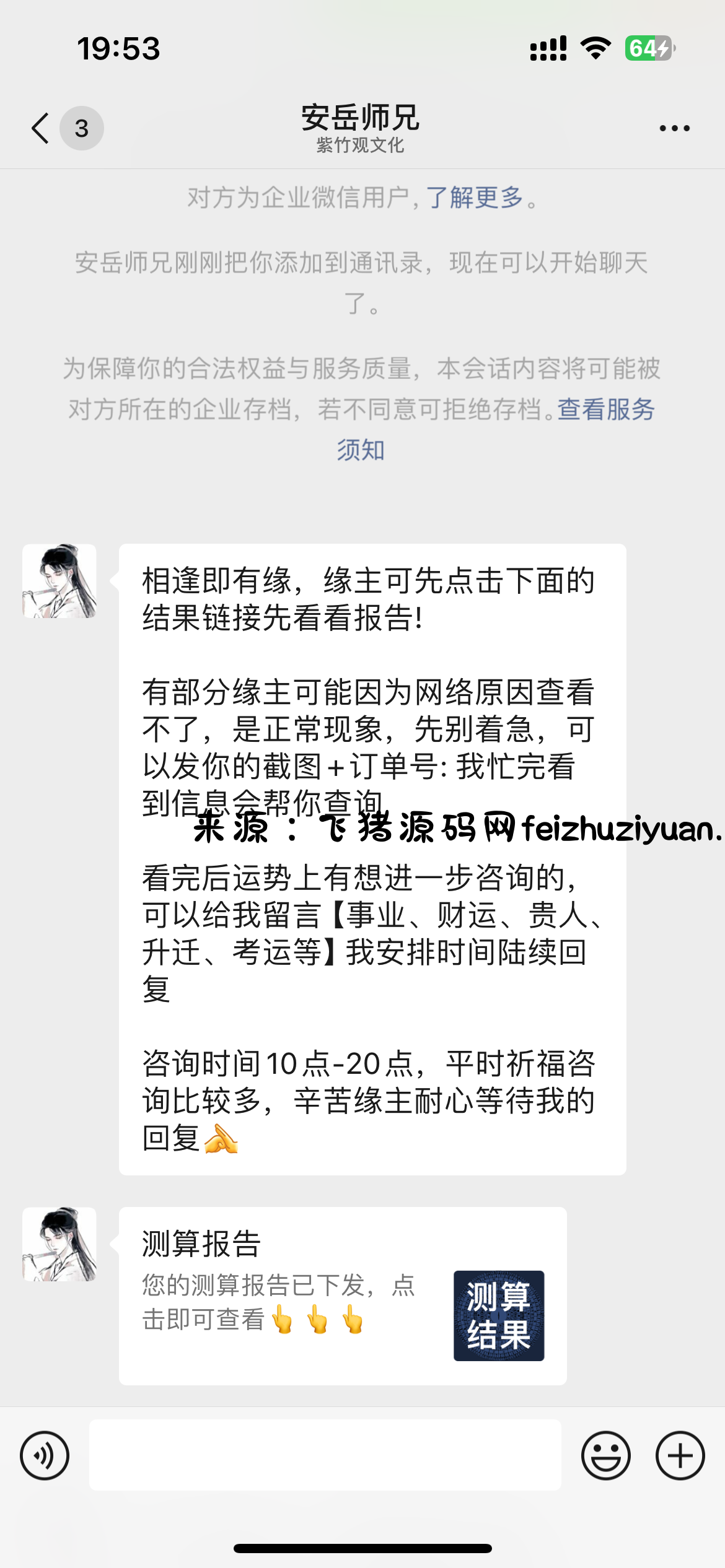Open the three-dot chat options menu
This screenshot has width=725, height=1568.
[674, 128]
